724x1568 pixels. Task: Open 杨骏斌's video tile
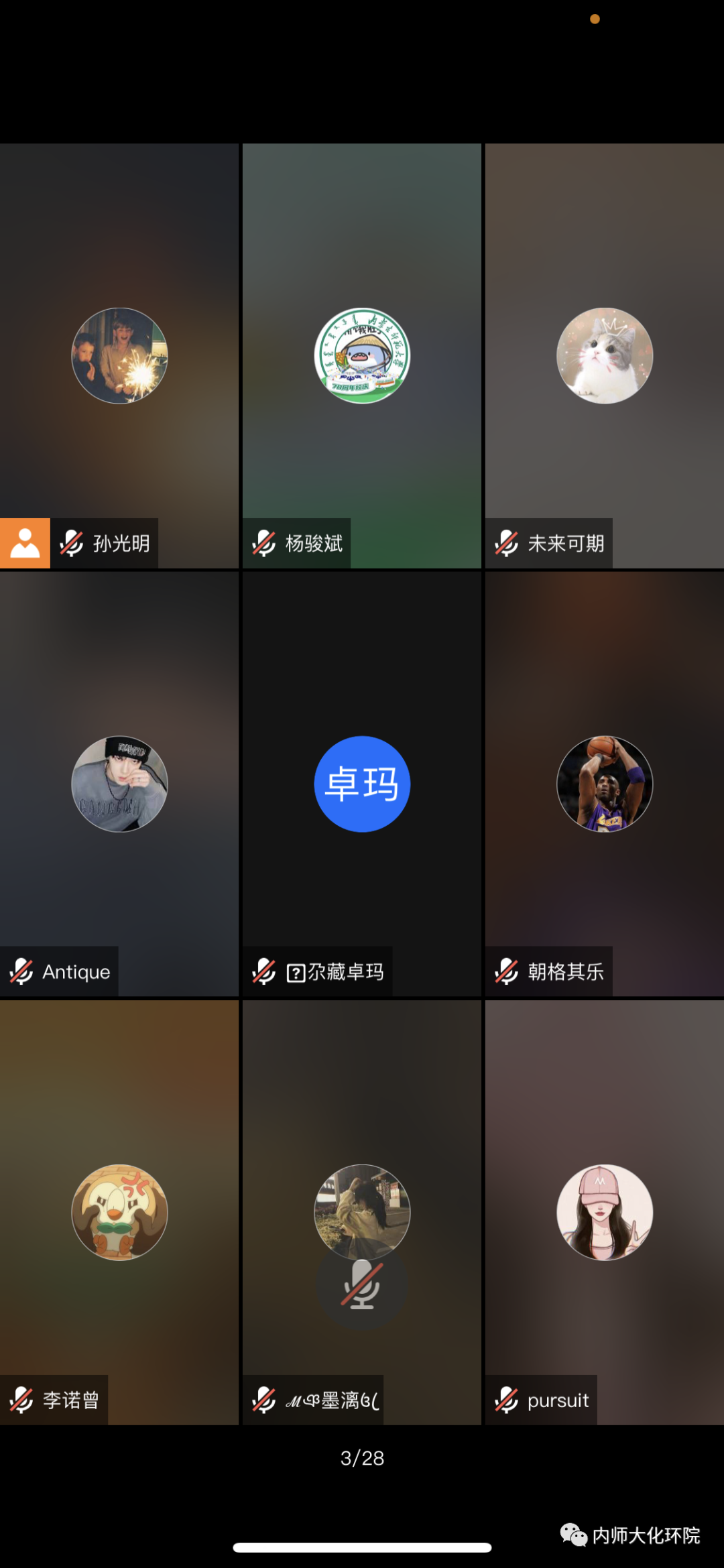(362, 356)
